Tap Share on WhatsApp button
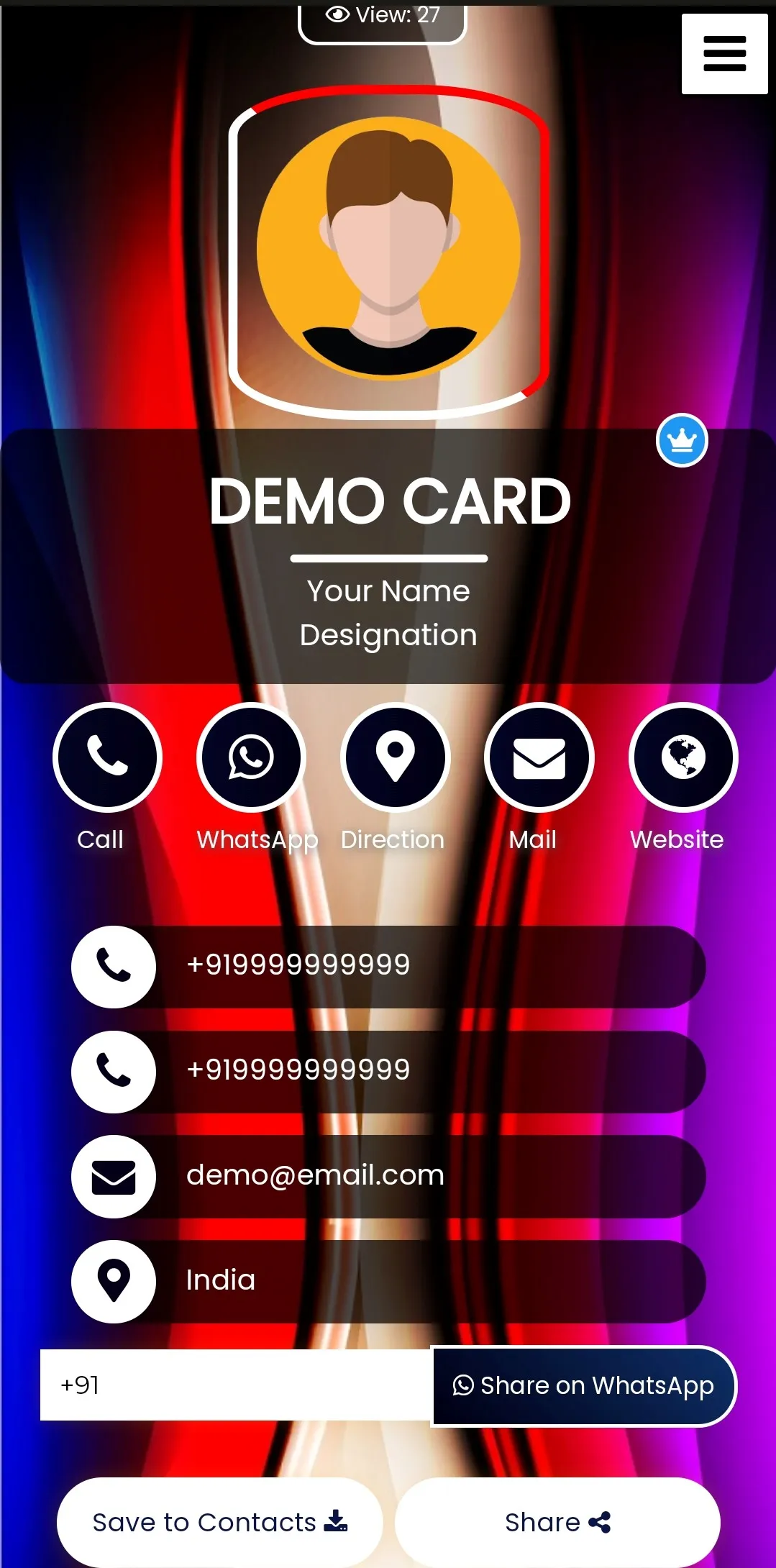This screenshot has height=1568, width=776. (x=583, y=1385)
